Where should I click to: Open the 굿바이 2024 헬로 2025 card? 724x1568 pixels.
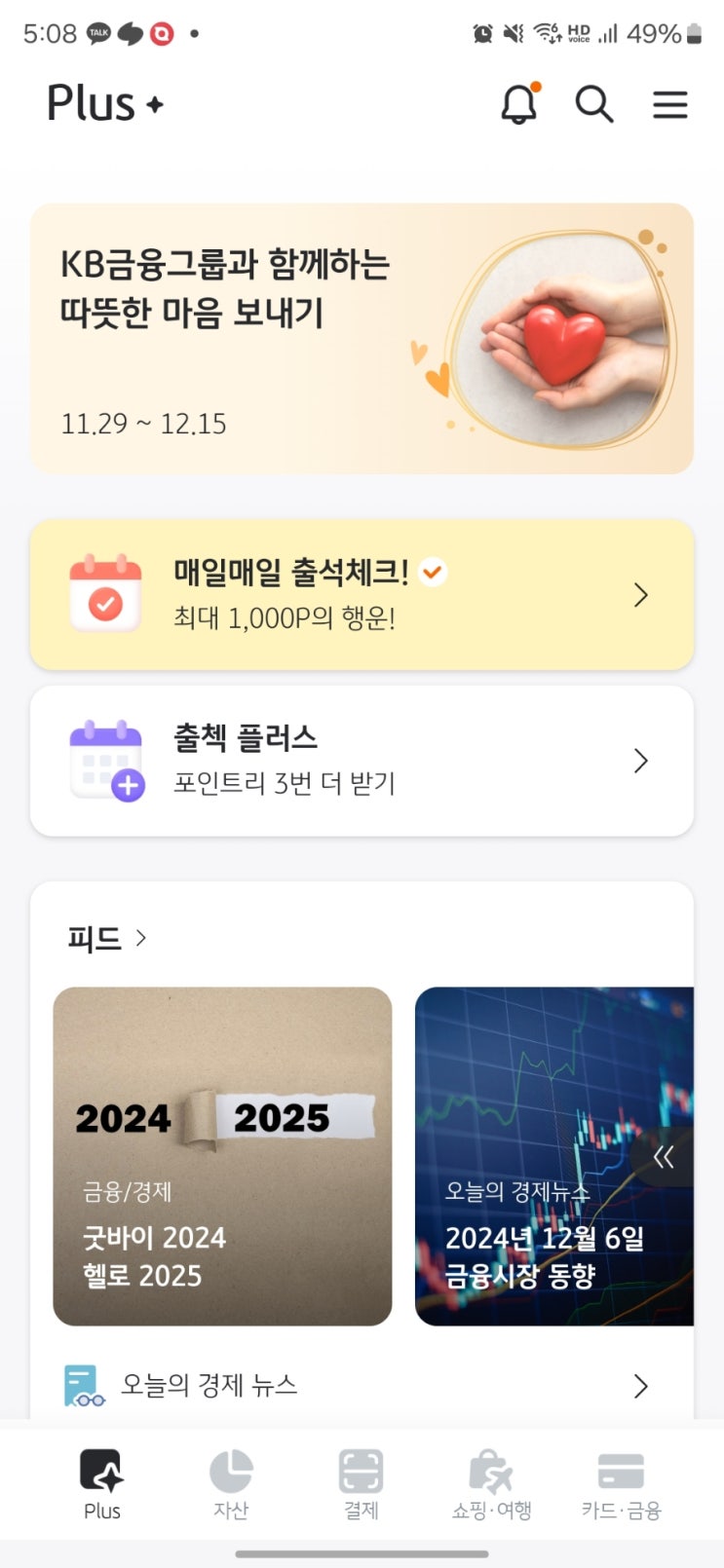pyautogui.click(x=222, y=1156)
